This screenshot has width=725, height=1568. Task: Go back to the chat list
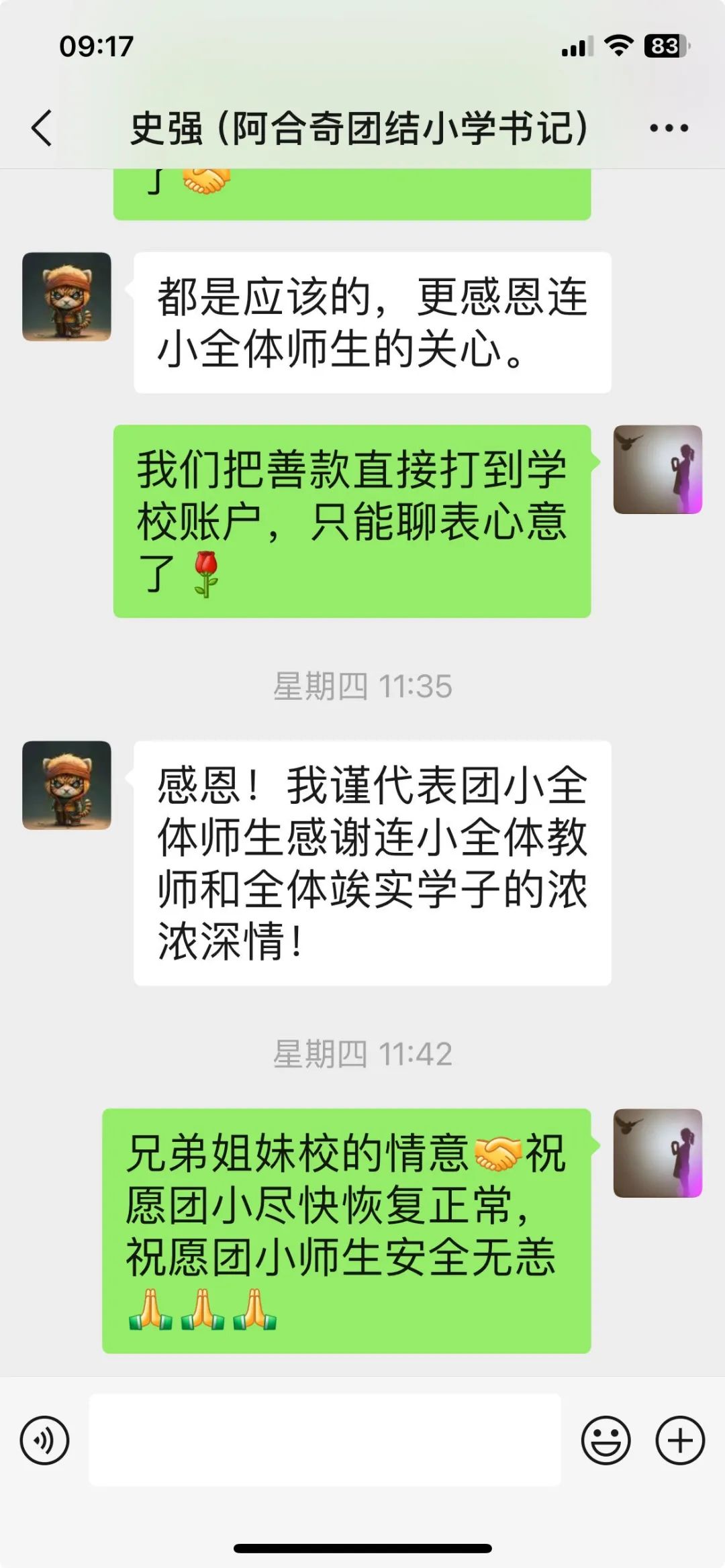coord(42,127)
